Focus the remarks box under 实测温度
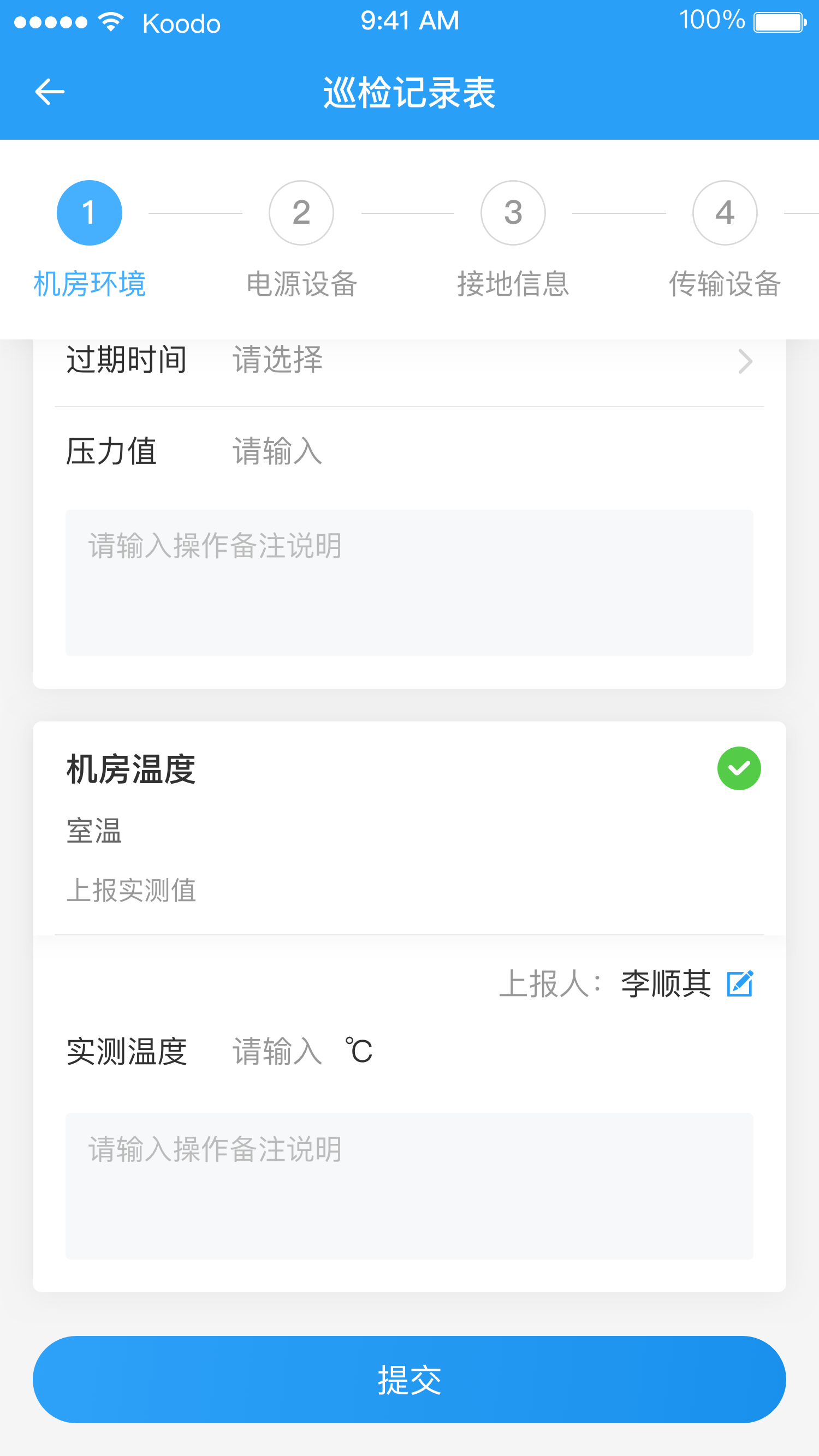 point(410,1186)
